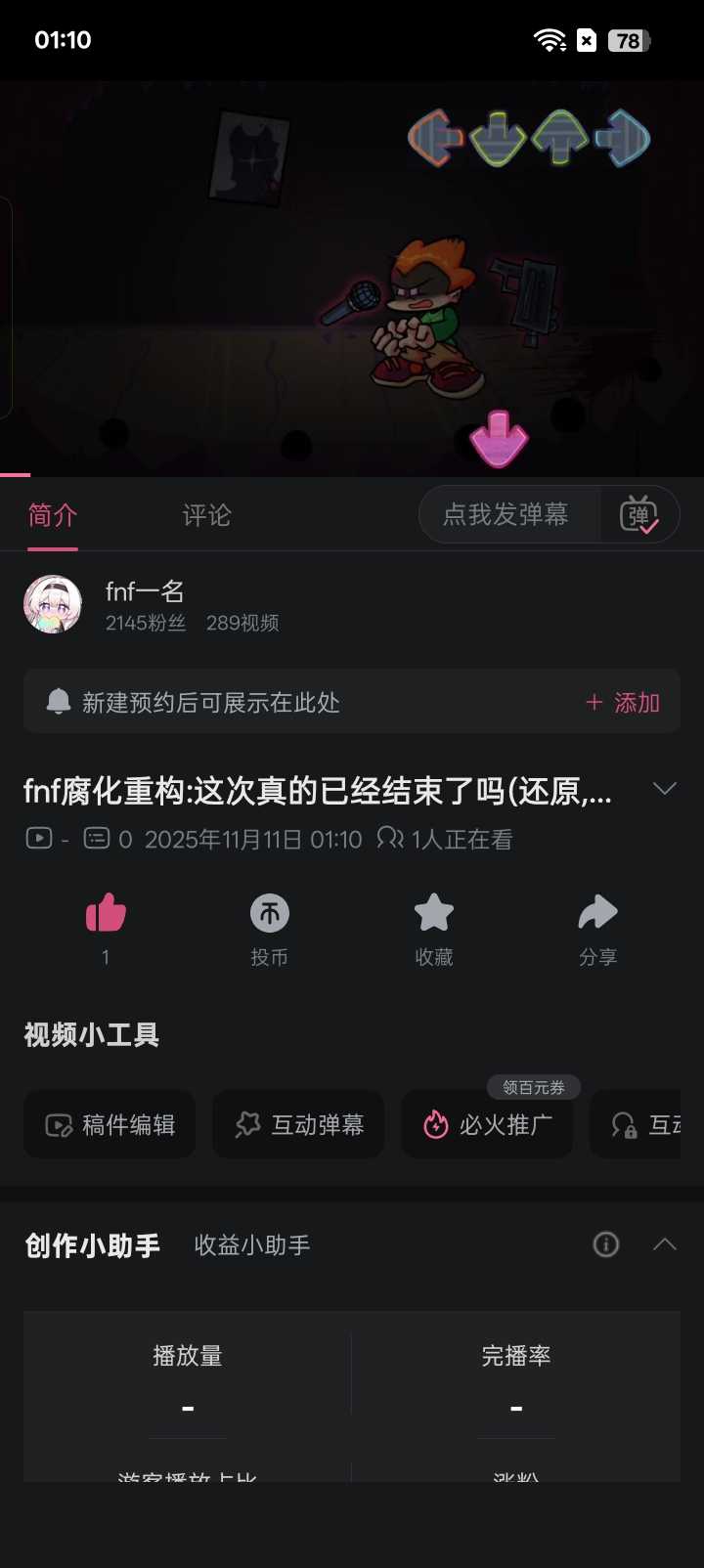The width and height of the screenshot is (704, 1568).
Task: Open 互动弹幕 tool
Action: pyautogui.click(x=298, y=1125)
